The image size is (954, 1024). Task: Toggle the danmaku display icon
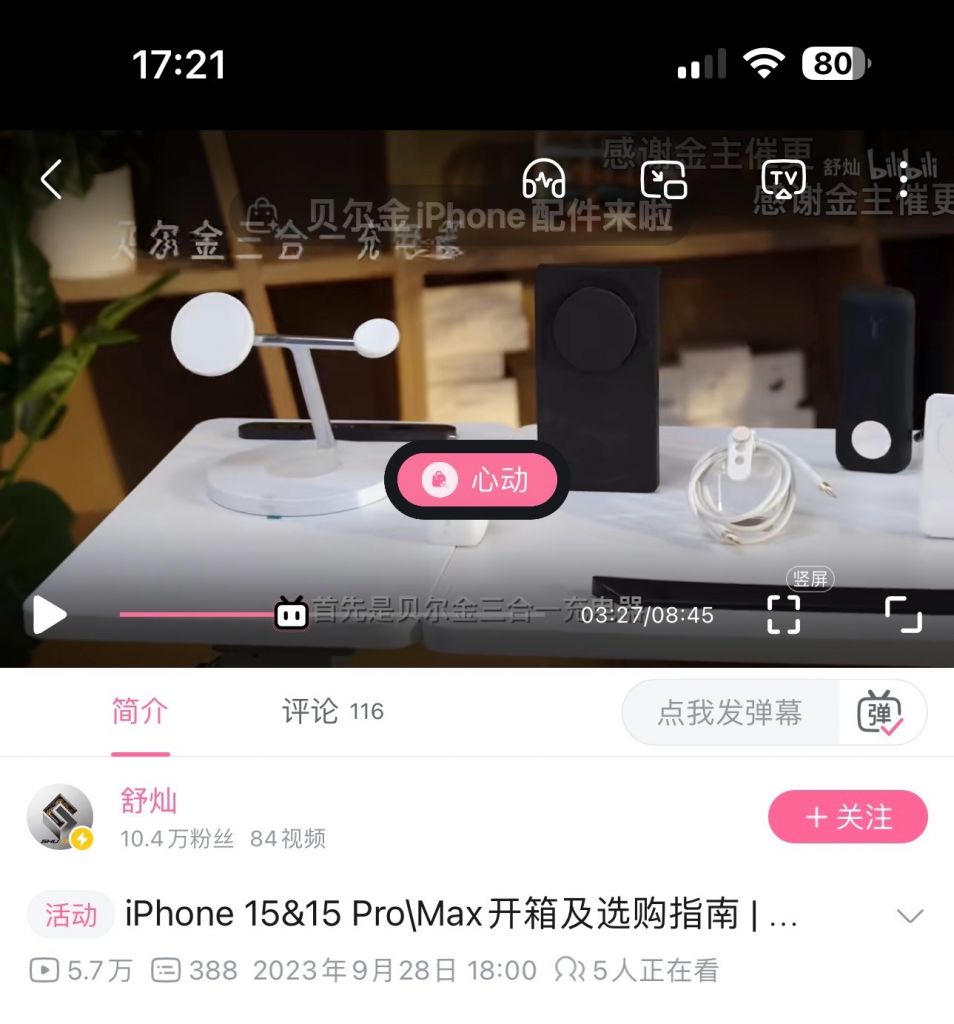click(x=880, y=712)
